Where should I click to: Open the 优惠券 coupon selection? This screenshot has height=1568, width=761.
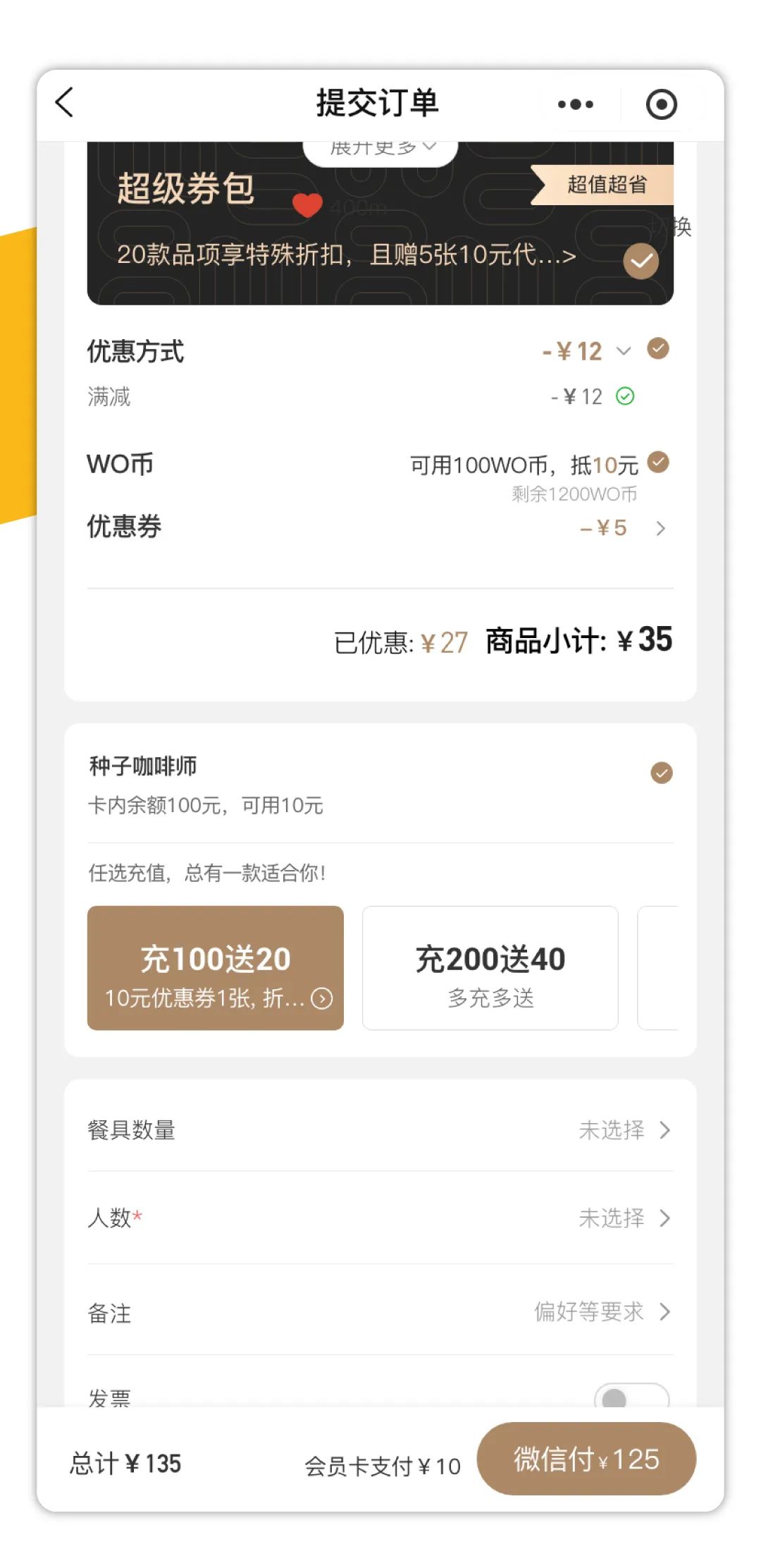click(x=380, y=528)
